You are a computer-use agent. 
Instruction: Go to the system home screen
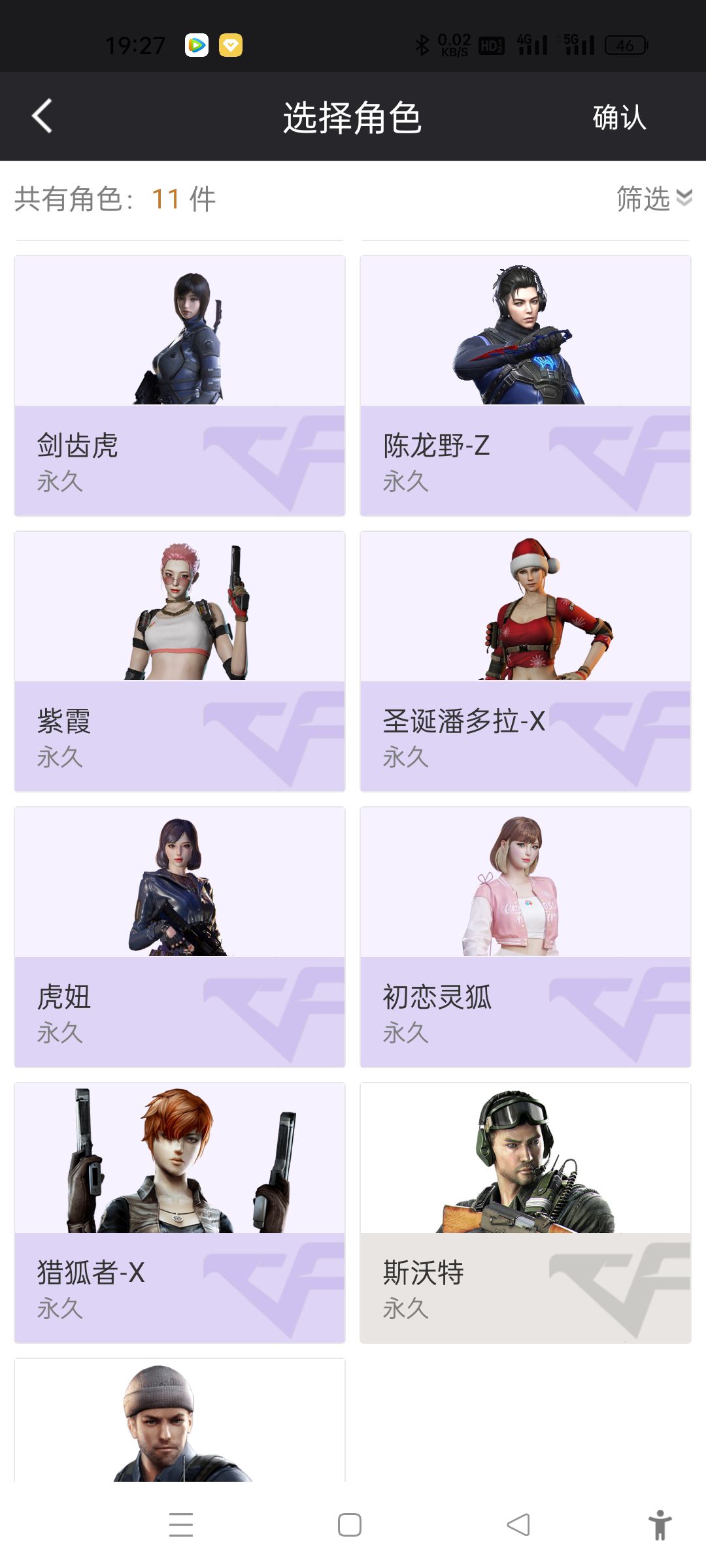click(350, 1524)
